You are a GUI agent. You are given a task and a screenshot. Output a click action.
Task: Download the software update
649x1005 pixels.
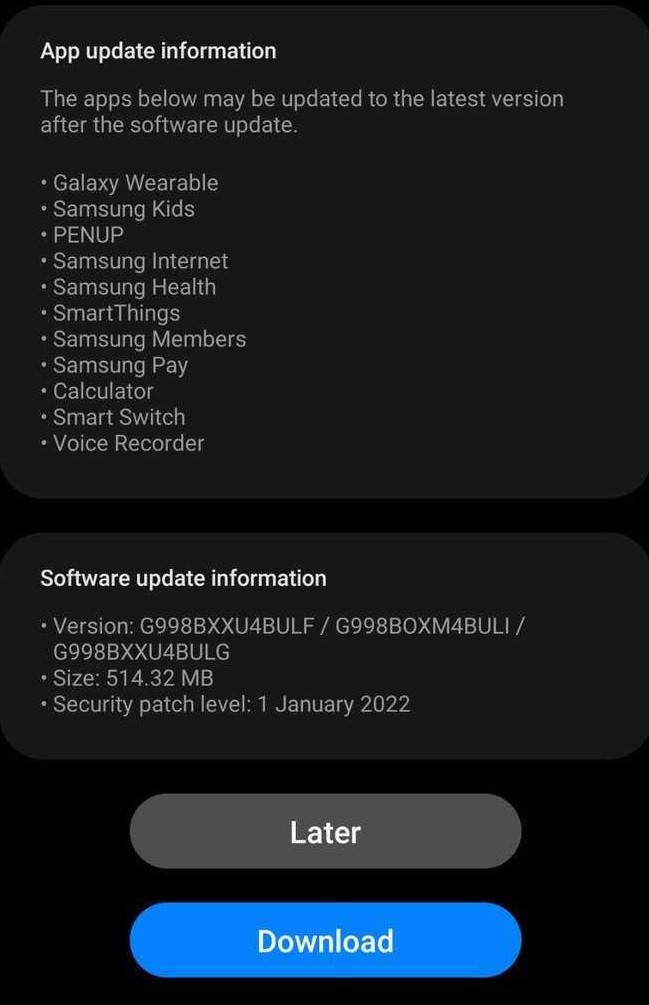(325, 940)
